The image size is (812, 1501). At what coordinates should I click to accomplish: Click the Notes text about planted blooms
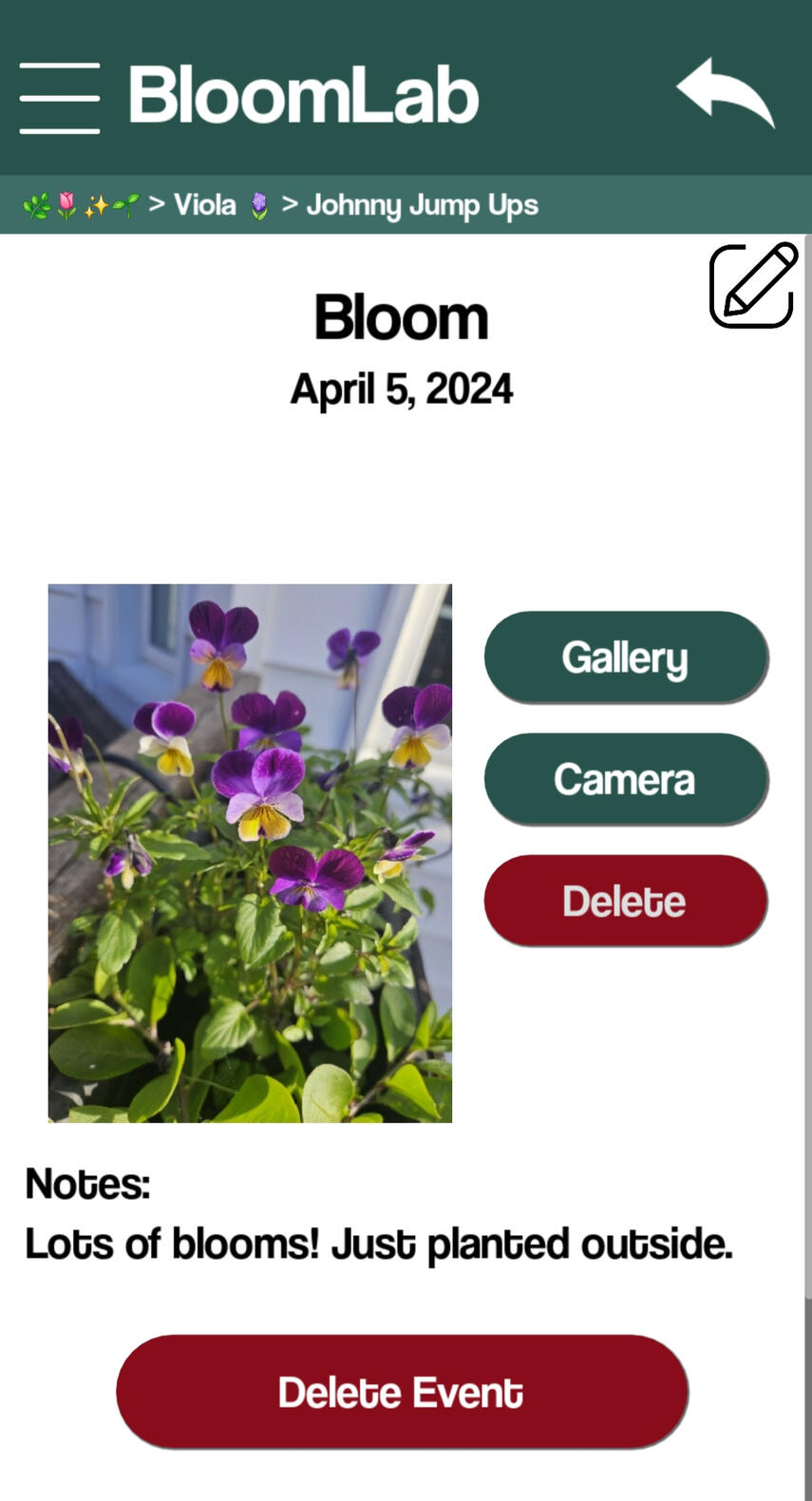tap(378, 1242)
